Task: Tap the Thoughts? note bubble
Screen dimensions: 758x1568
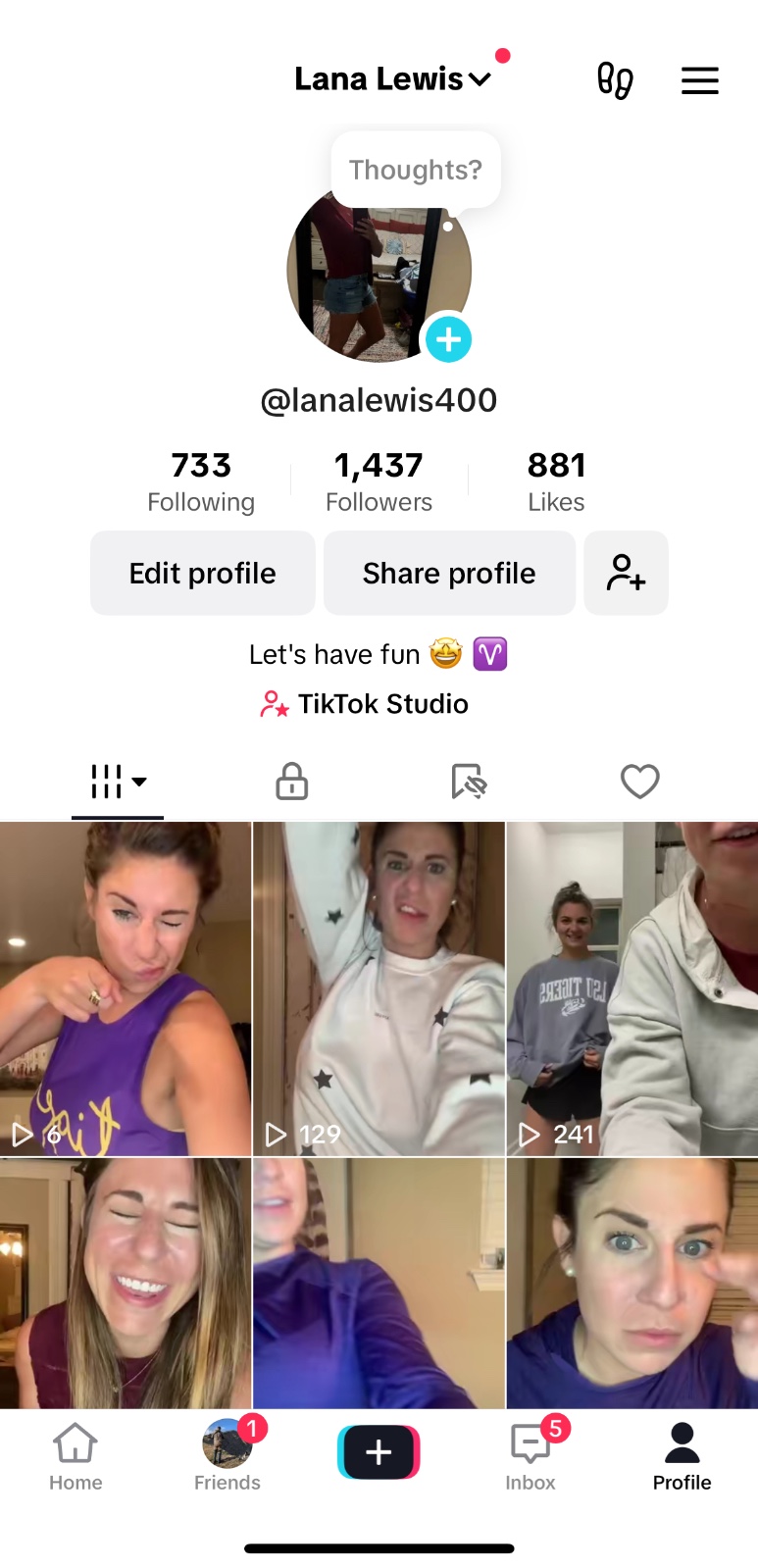Action: point(416,170)
